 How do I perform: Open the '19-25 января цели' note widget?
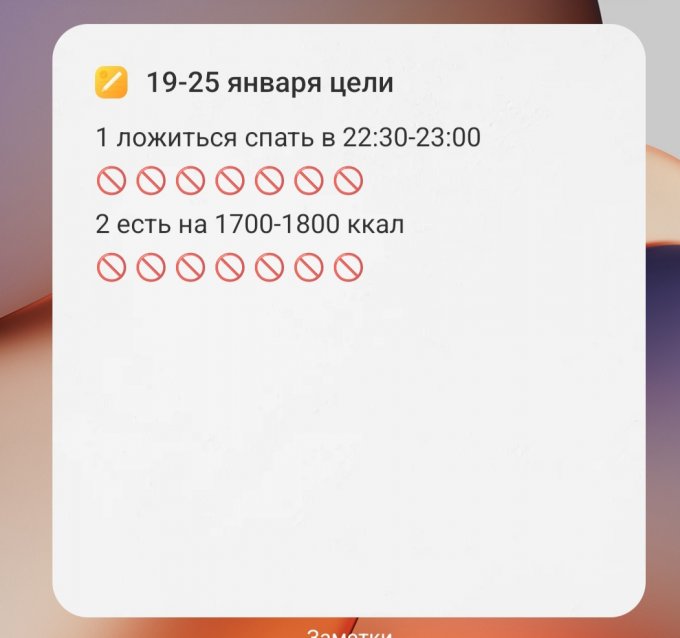pyautogui.click(x=269, y=83)
